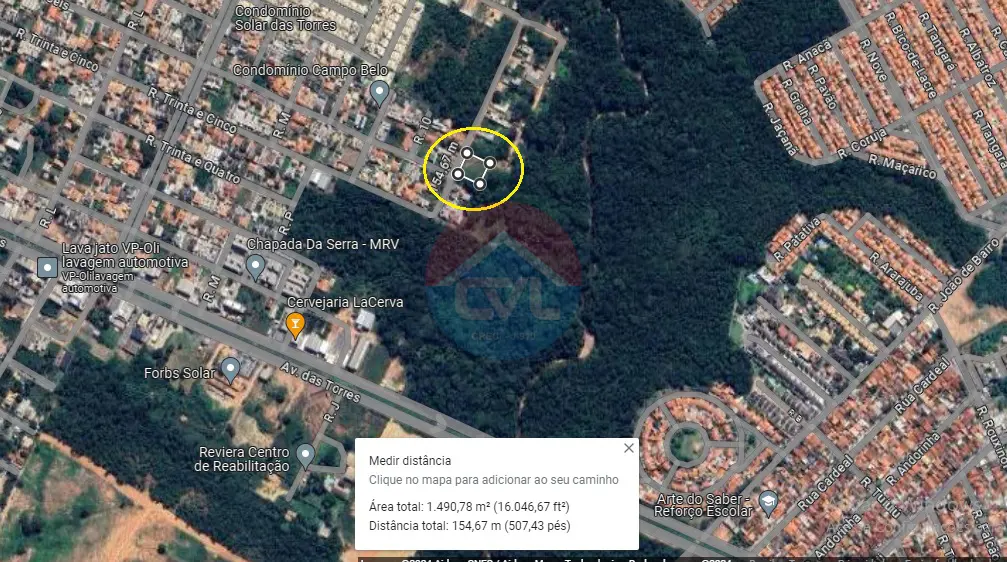Open the Cervejaria LaCerva orange pin
The height and width of the screenshot is (562, 1007).
[x=295, y=323]
